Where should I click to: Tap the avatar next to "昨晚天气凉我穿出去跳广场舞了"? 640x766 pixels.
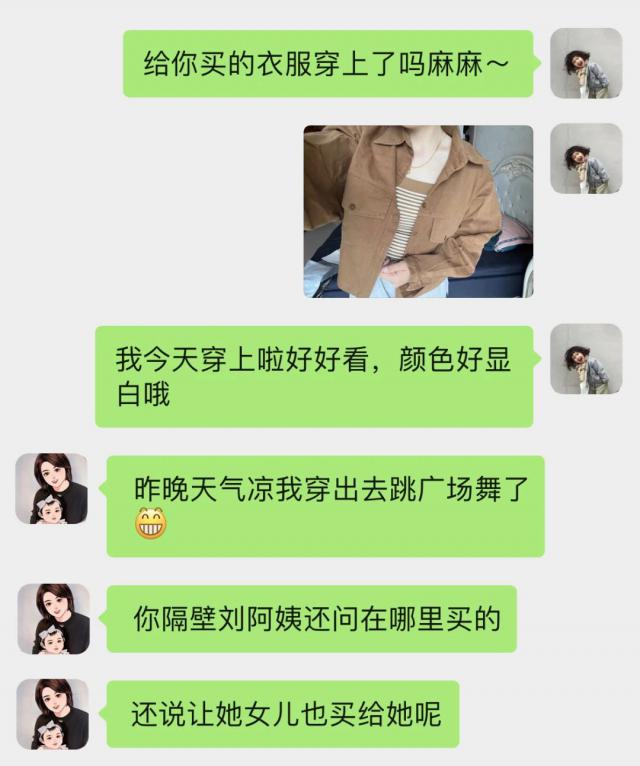point(52,488)
